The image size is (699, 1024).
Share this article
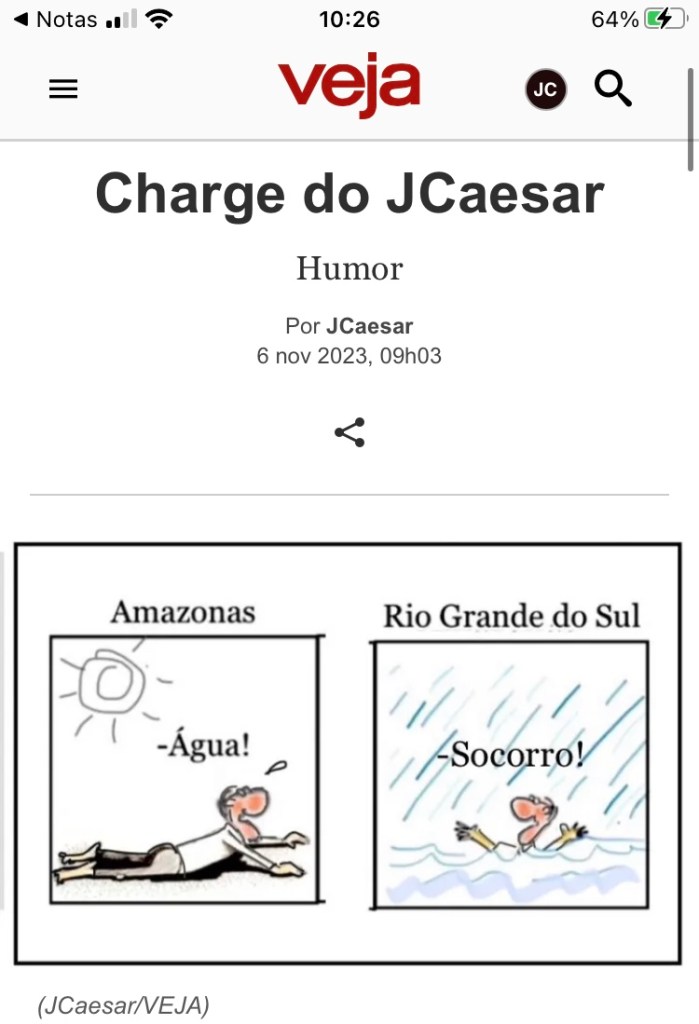pos(349,433)
